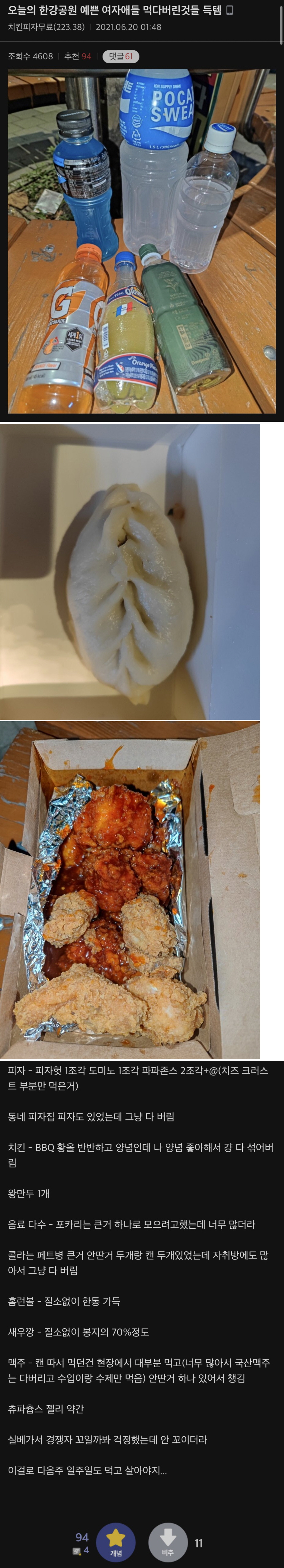284x1568 pixels.
Task: Open the dumpling photo
Action: (130, 571)
